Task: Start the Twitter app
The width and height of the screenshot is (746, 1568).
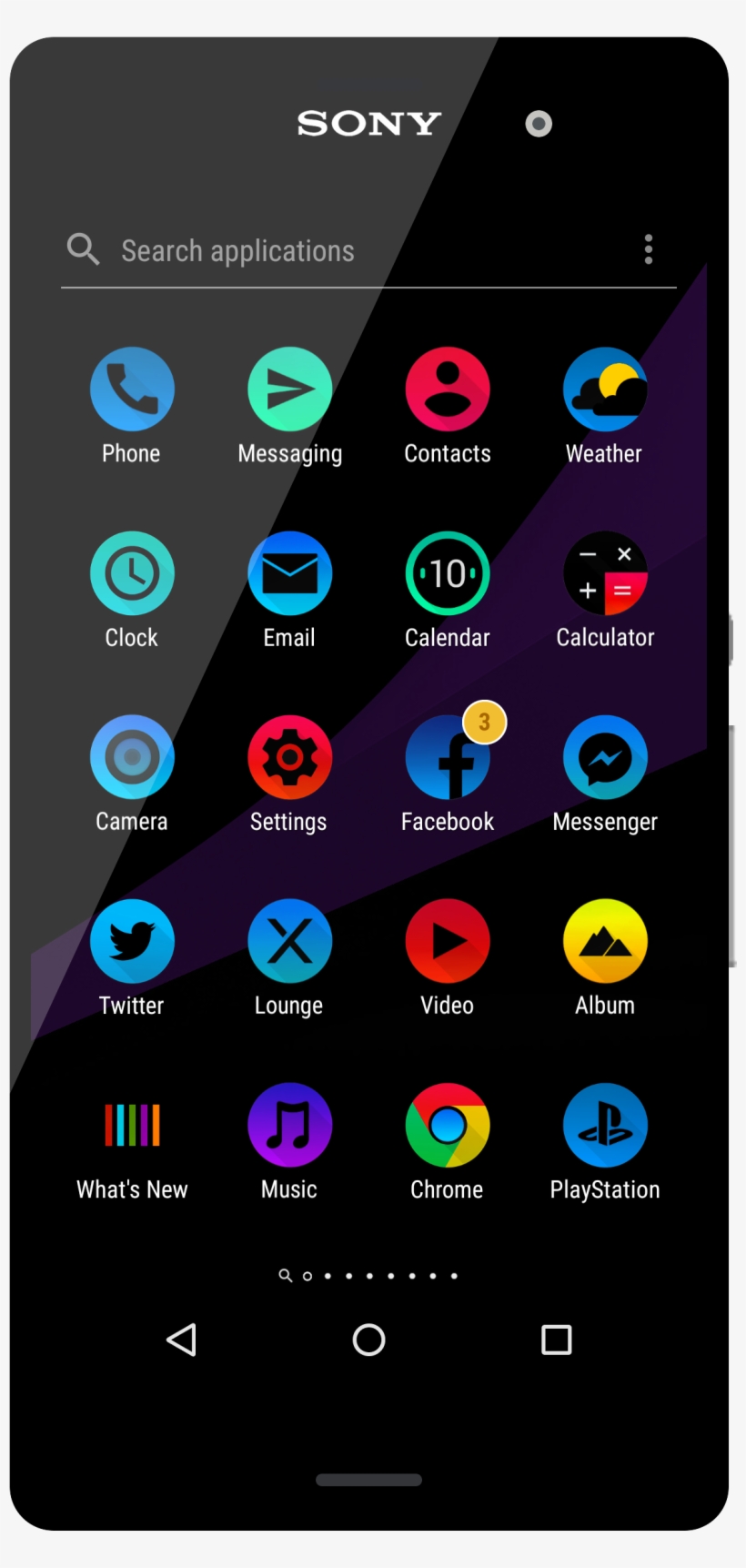Action: click(132, 941)
